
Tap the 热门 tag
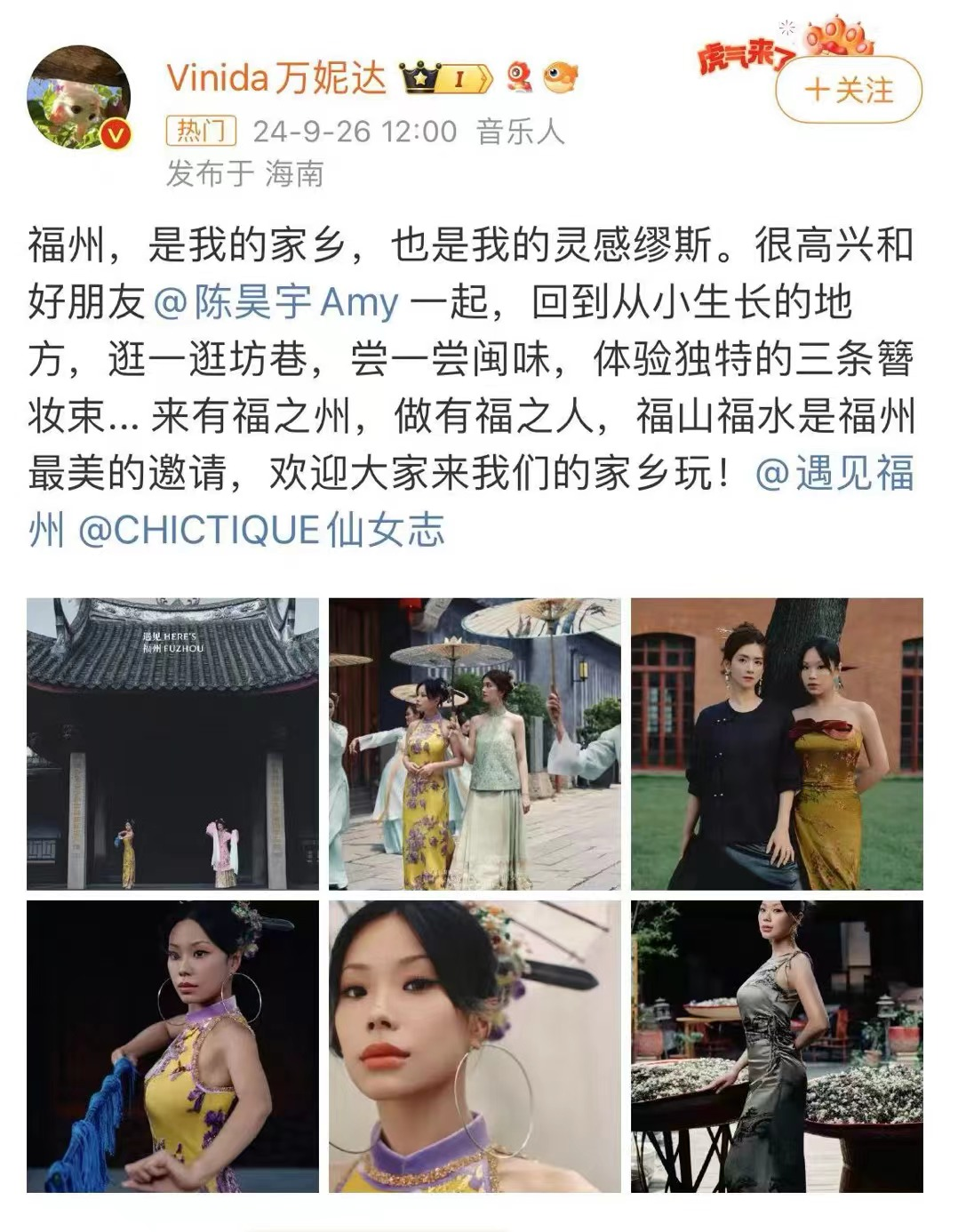(201, 132)
